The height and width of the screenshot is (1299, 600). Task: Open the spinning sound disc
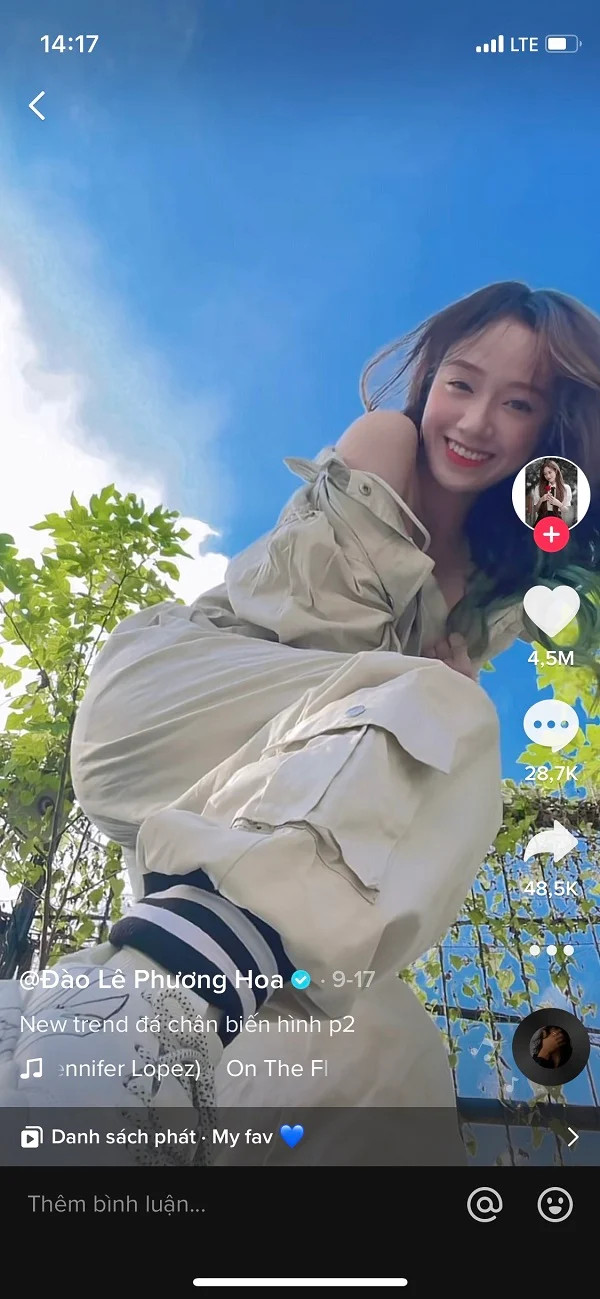point(550,1047)
